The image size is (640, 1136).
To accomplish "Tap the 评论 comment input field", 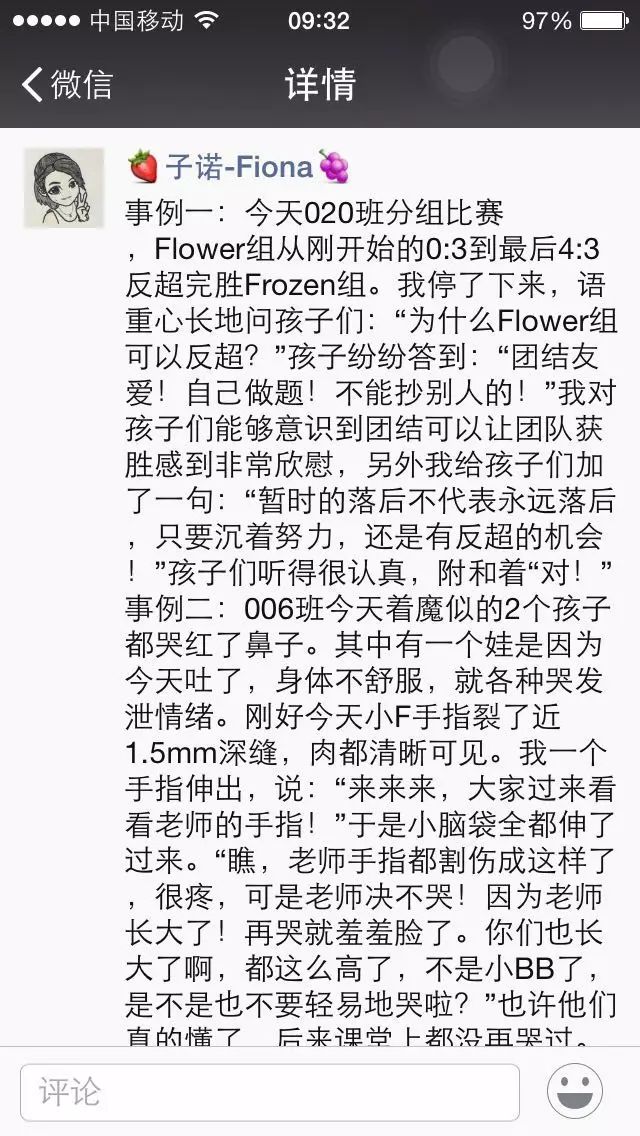I will 270,1091.
